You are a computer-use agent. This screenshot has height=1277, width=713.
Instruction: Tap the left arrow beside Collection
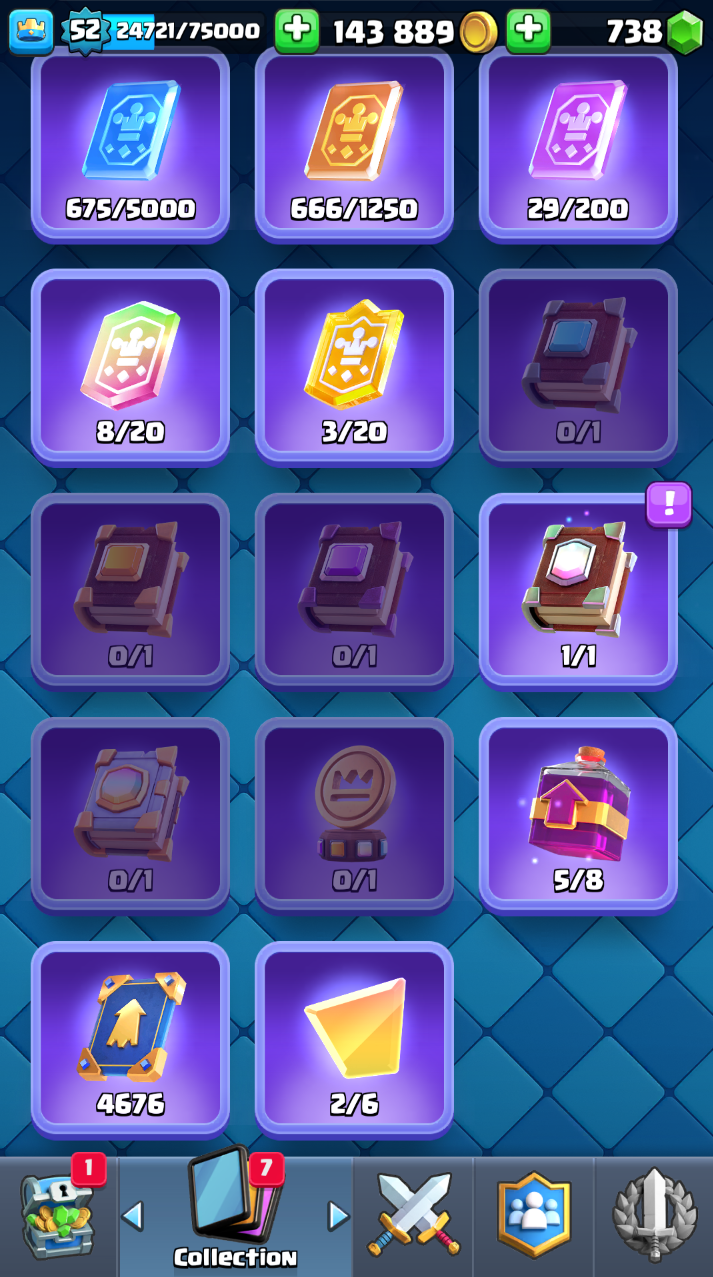[132, 1216]
